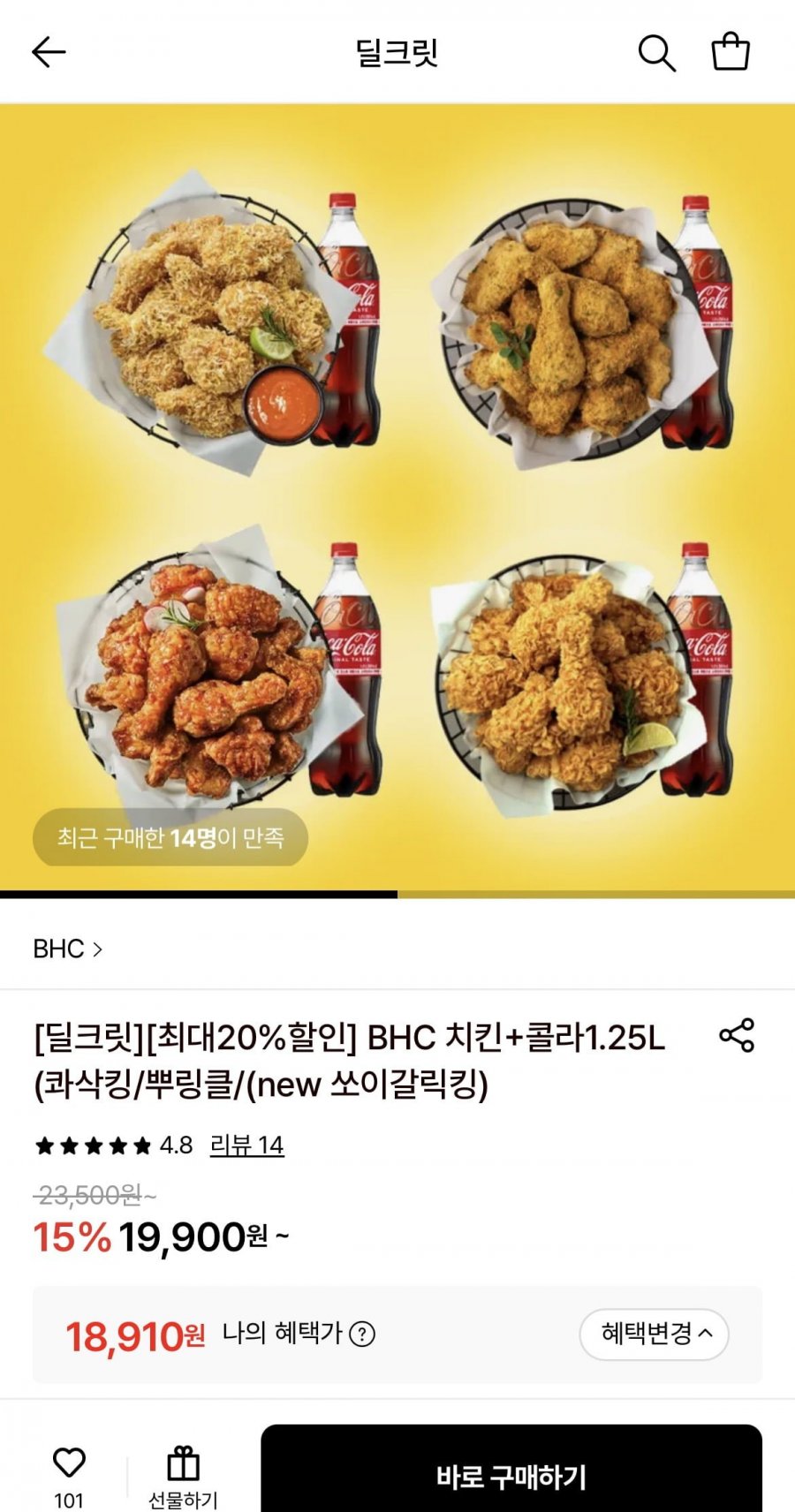Open the search magnifier icon
795x1512 pixels.
coord(656,53)
